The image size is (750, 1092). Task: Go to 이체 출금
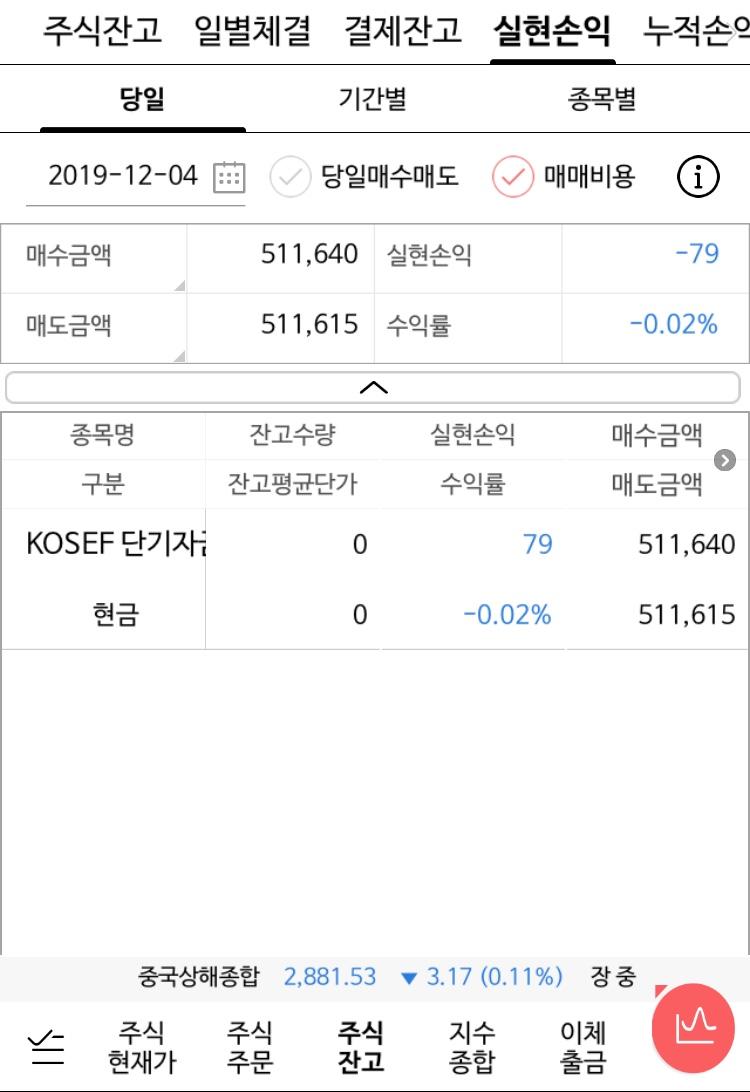point(583,1047)
